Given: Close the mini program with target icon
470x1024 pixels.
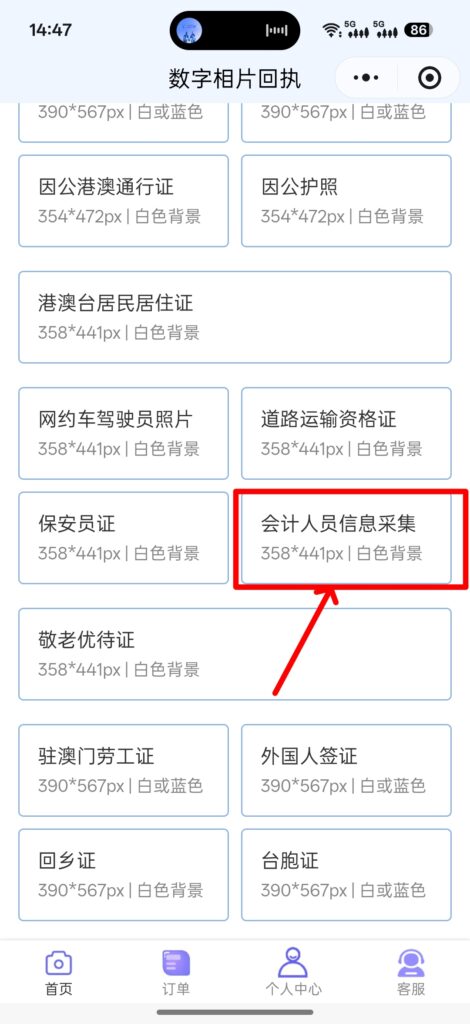Looking at the screenshot, I should (429, 78).
